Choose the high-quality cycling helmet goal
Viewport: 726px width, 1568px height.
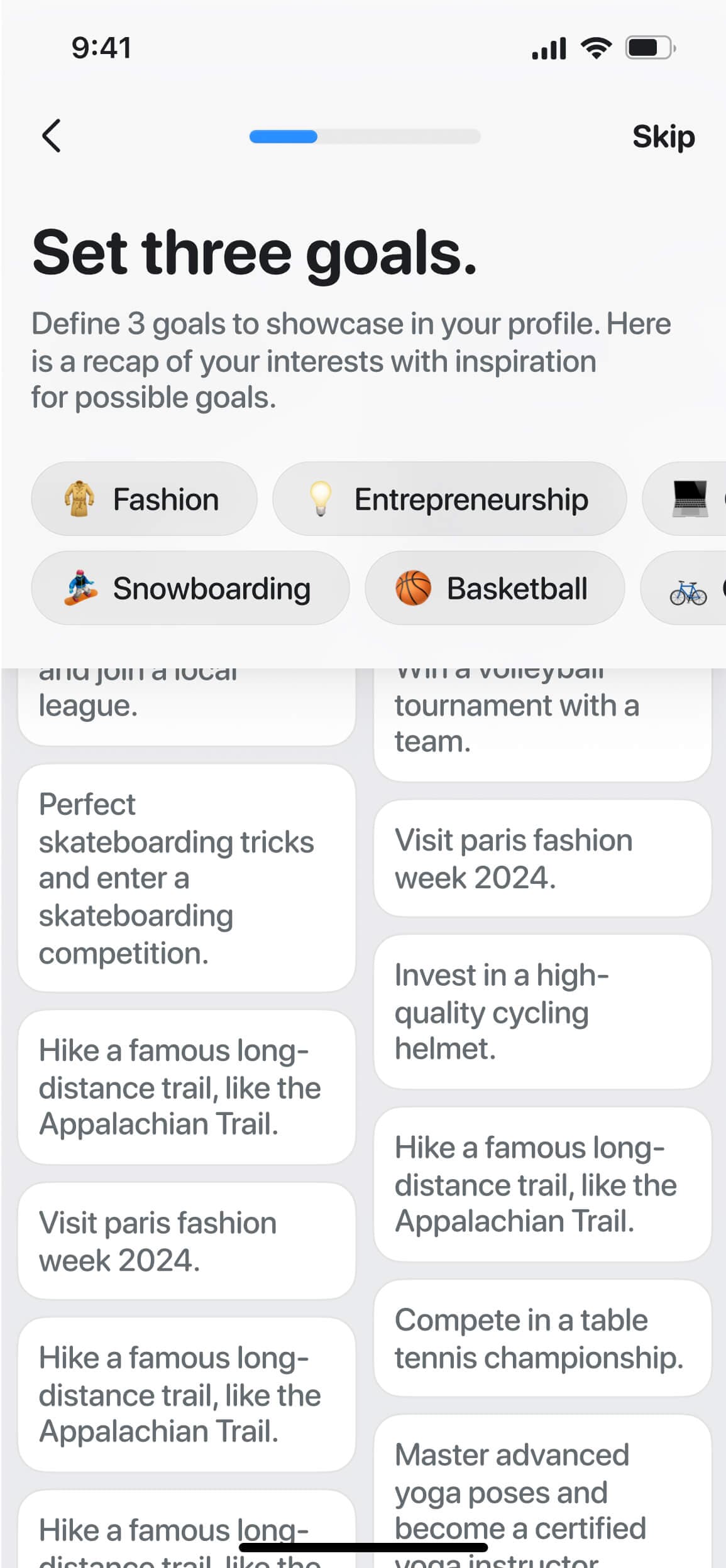[x=542, y=1011]
